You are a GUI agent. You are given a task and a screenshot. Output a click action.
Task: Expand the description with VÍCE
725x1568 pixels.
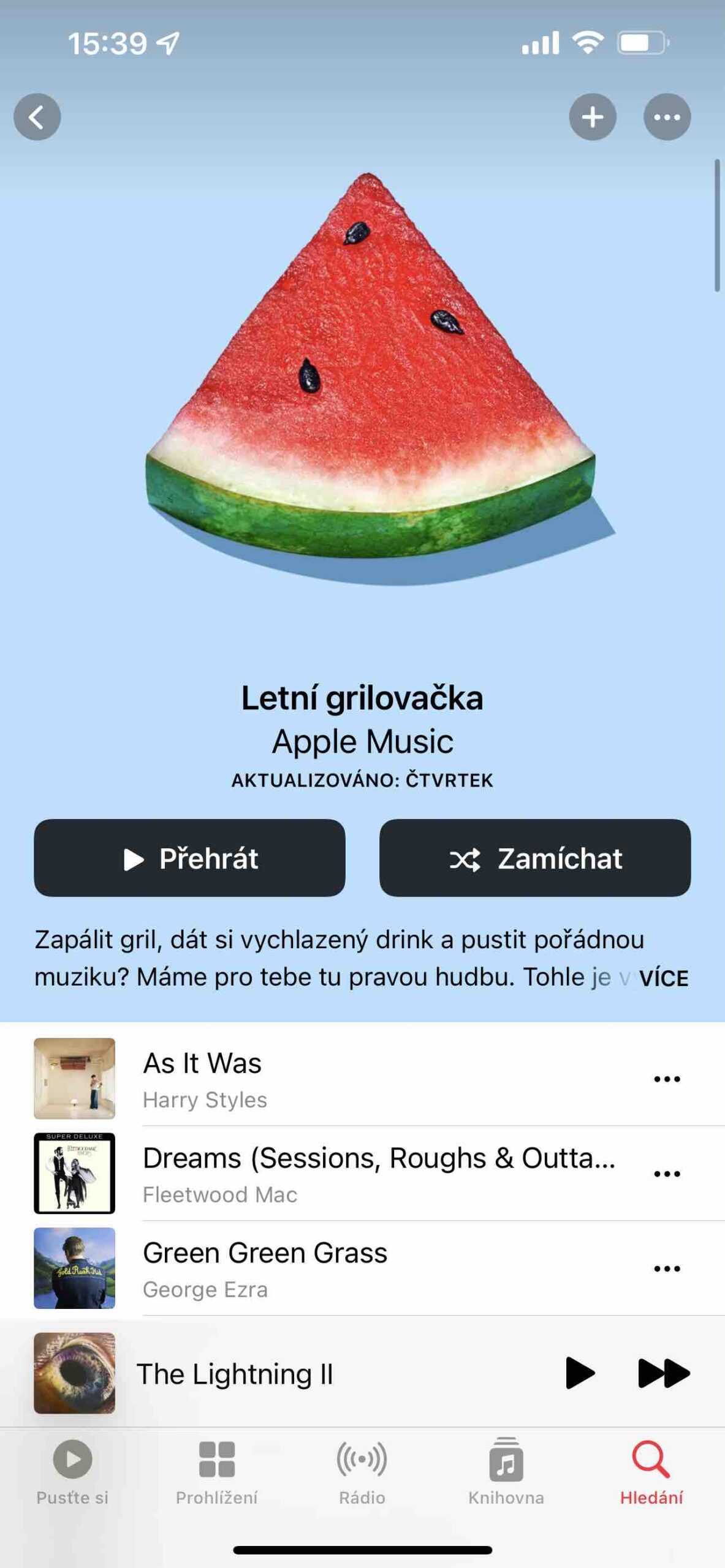coord(662,978)
